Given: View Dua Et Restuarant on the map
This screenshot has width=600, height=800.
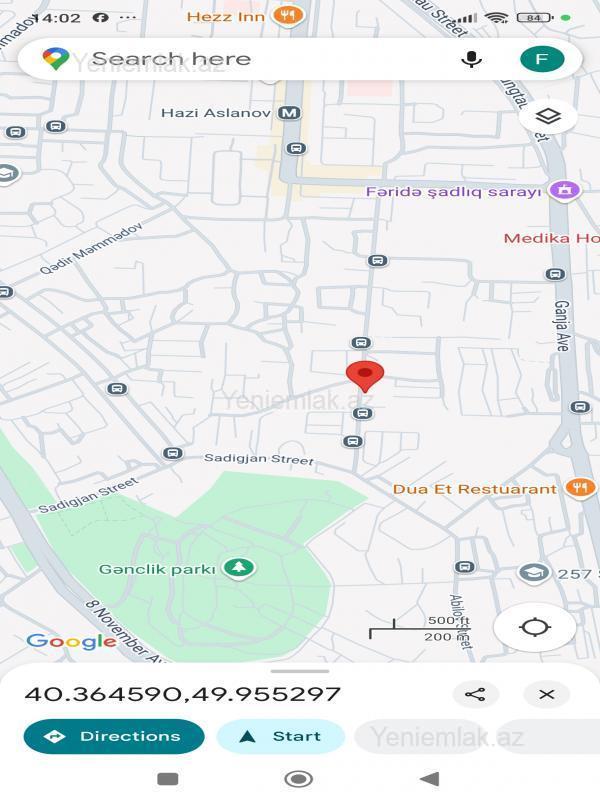Looking at the screenshot, I should tap(580, 488).
